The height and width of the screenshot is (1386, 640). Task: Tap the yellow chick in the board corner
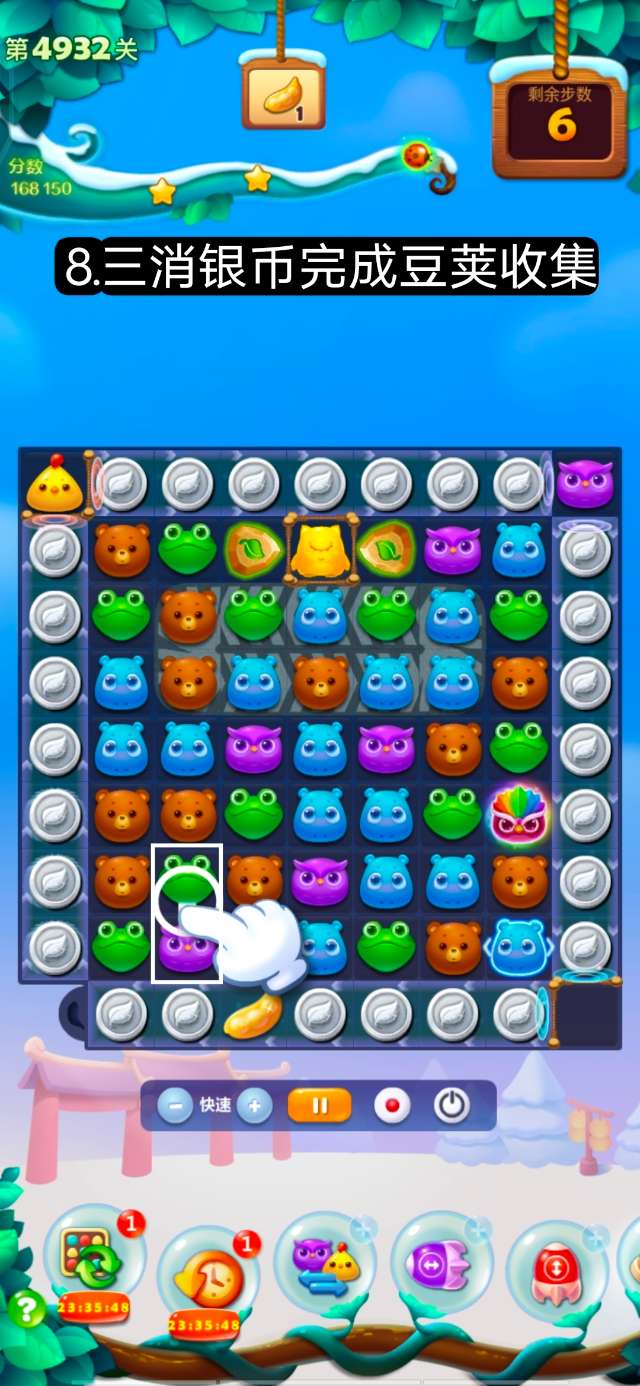click(52, 485)
